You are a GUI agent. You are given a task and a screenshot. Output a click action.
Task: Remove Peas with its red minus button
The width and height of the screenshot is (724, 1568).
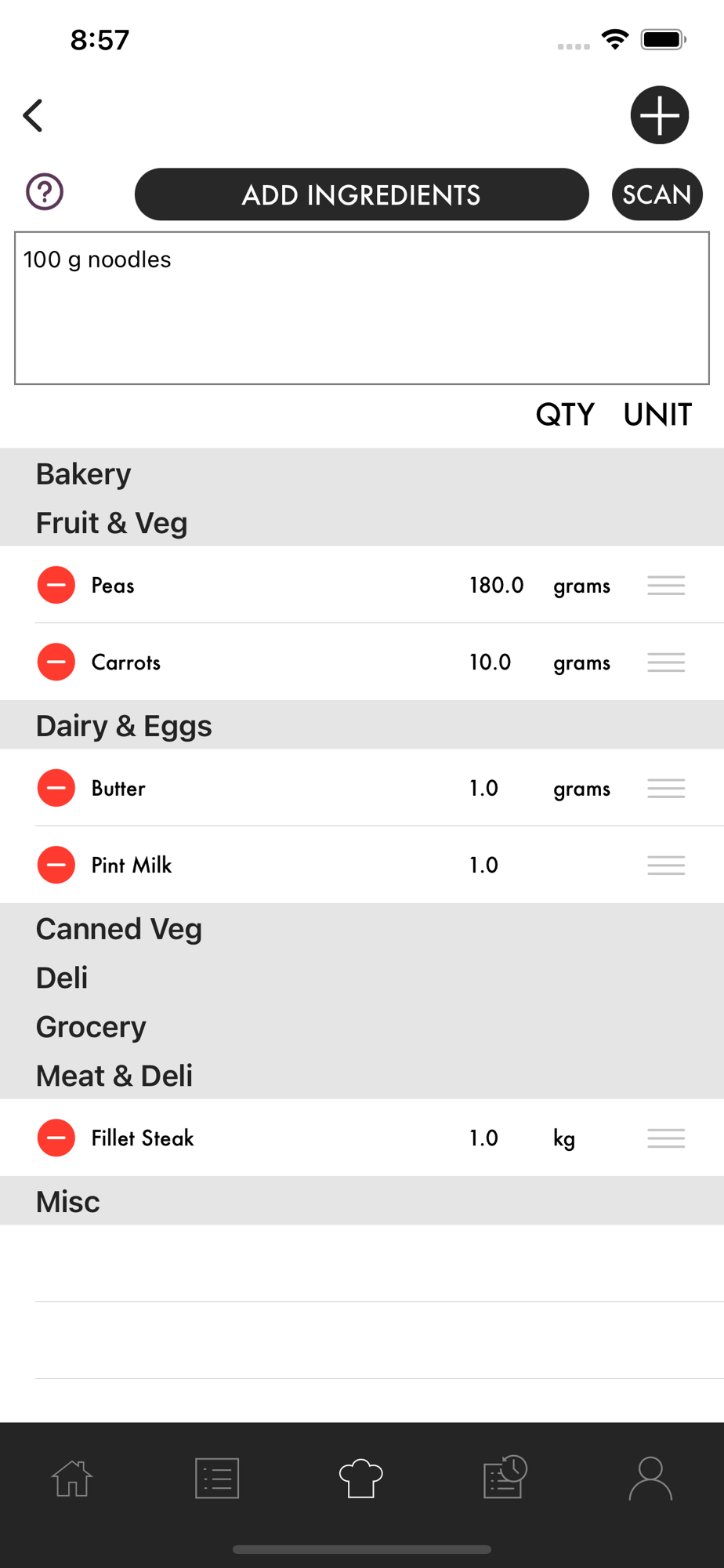pyautogui.click(x=56, y=585)
